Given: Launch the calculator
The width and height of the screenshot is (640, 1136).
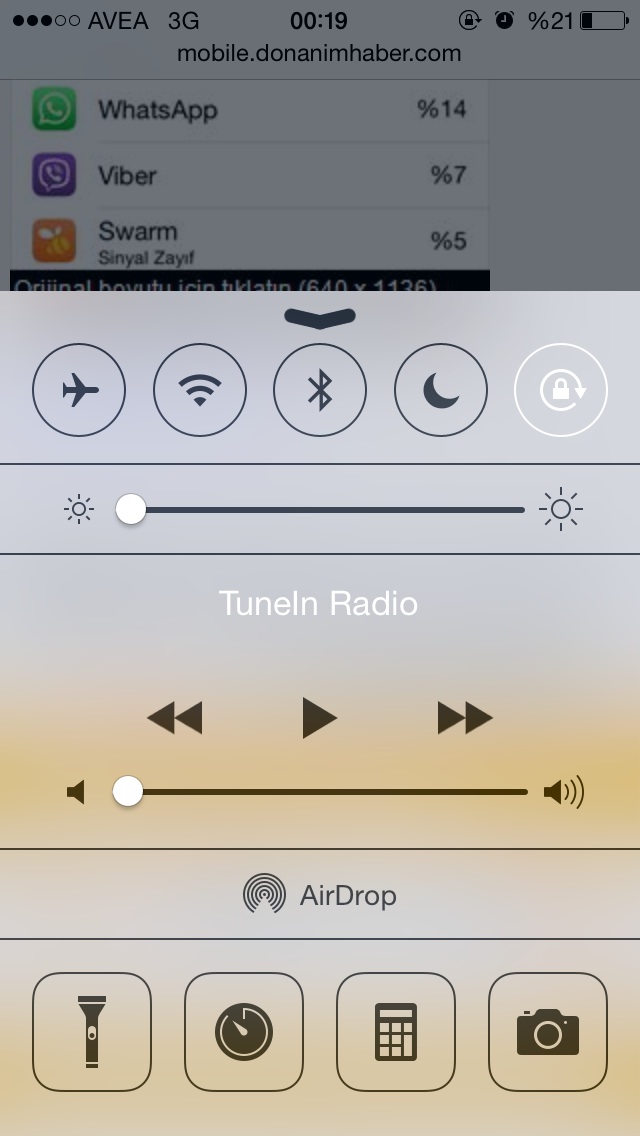Looking at the screenshot, I should 396,1031.
